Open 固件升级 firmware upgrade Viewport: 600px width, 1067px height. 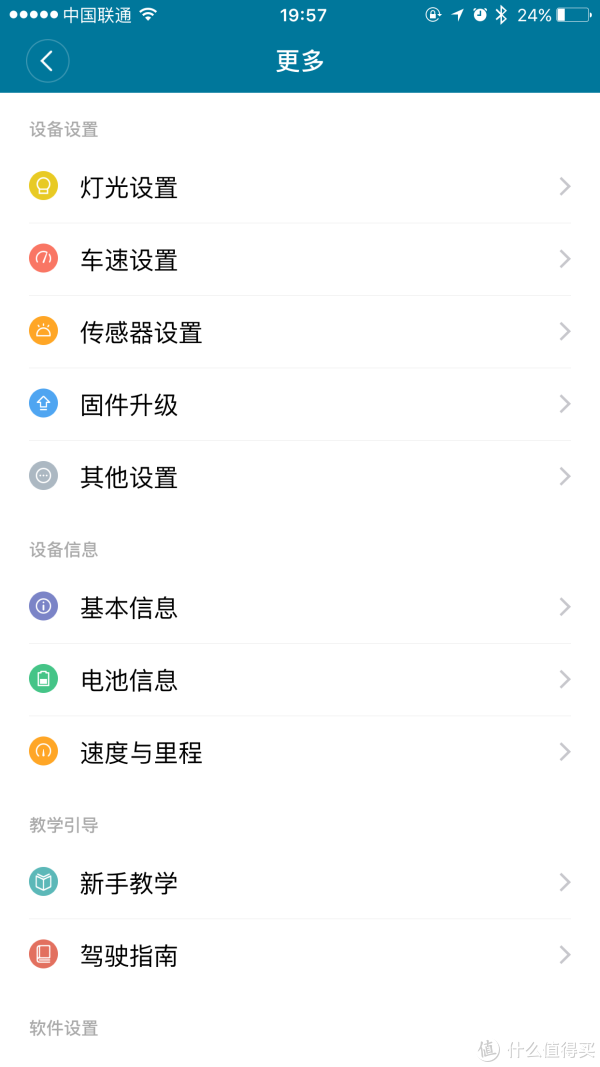[300, 404]
